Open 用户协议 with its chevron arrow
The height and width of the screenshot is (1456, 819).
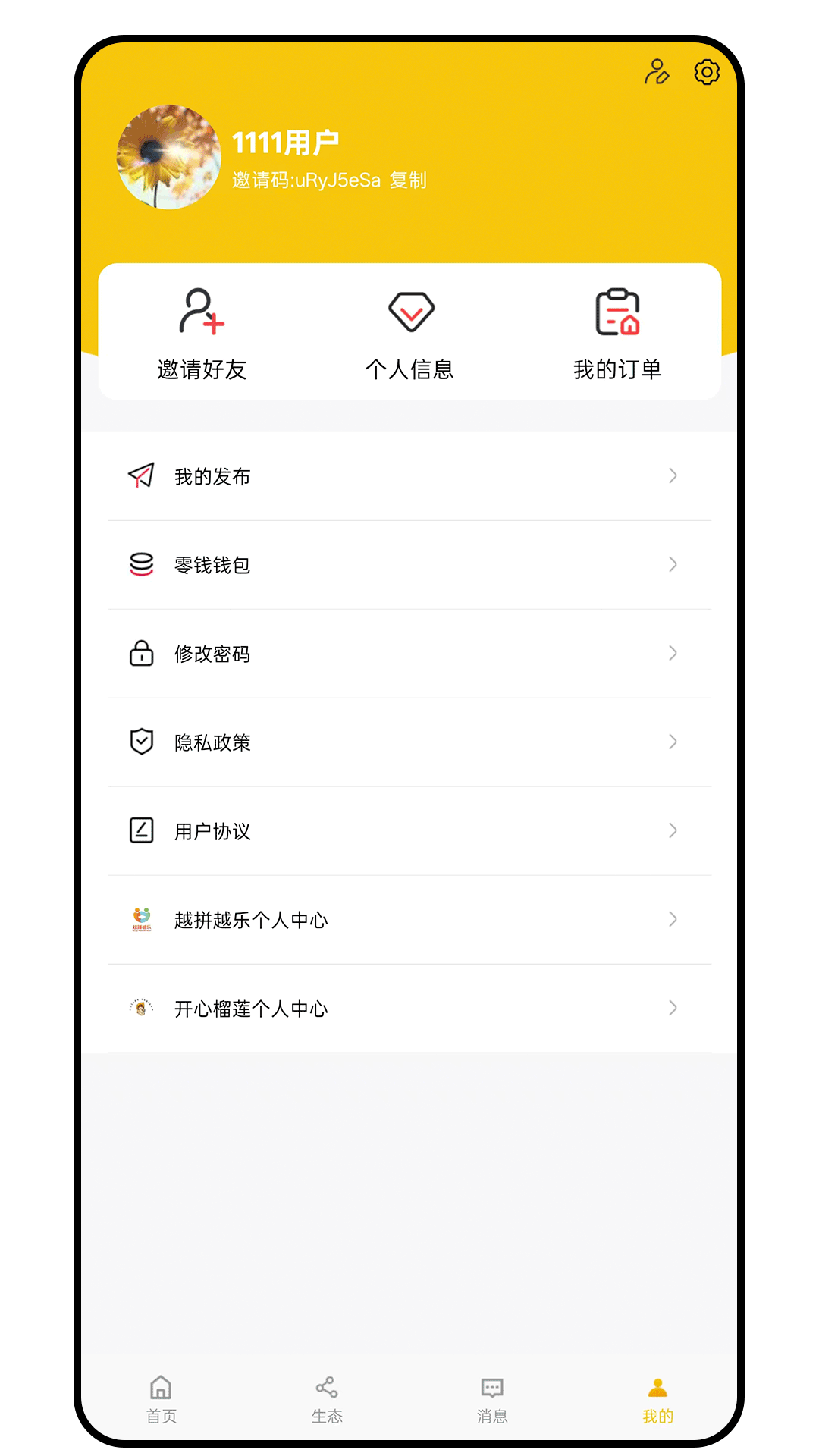[673, 830]
